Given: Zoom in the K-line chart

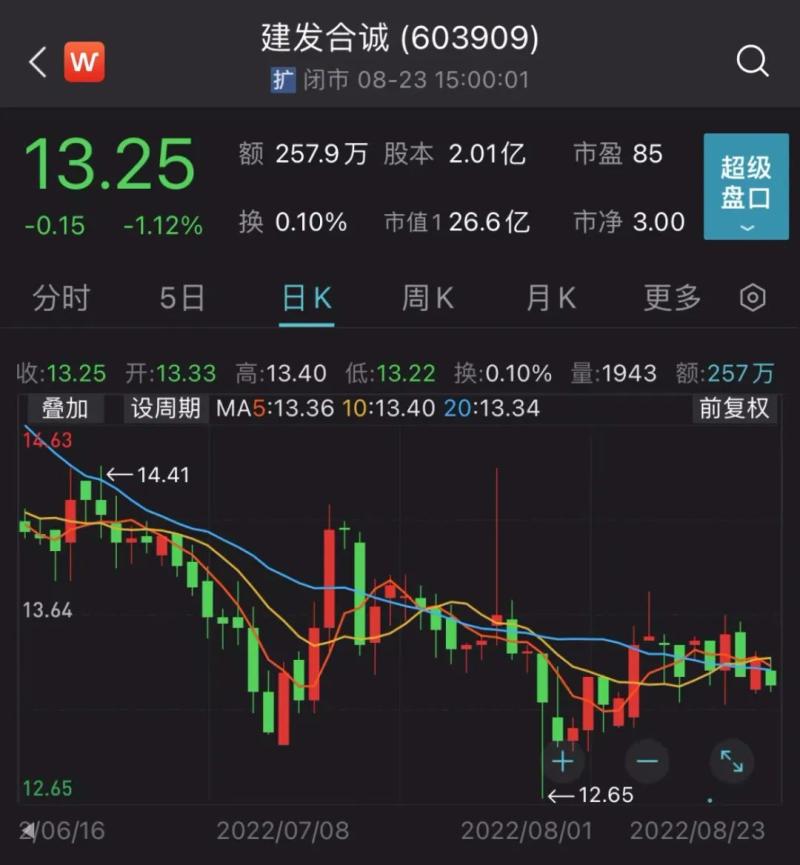Looking at the screenshot, I should click(x=563, y=762).
